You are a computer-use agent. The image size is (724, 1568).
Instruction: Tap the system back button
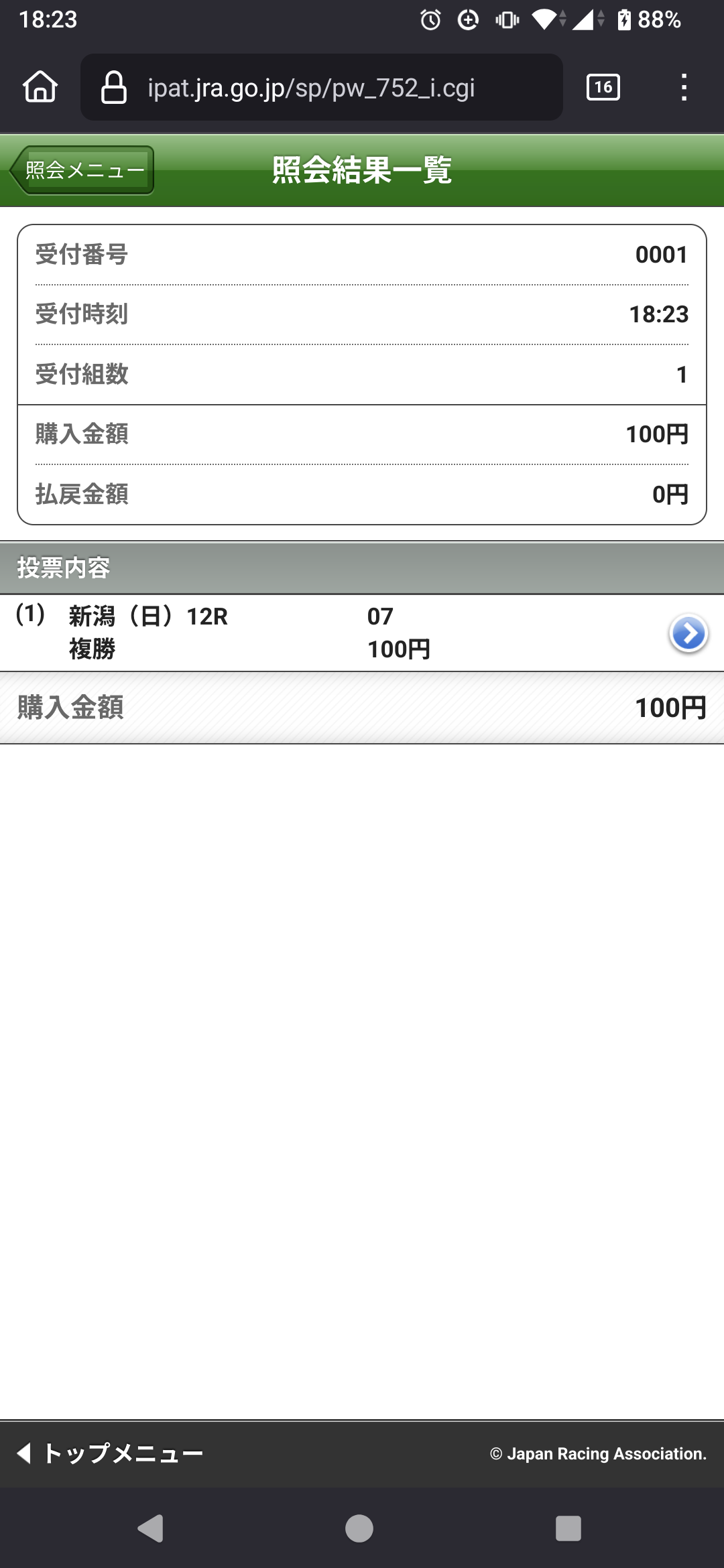[151, 1528]
